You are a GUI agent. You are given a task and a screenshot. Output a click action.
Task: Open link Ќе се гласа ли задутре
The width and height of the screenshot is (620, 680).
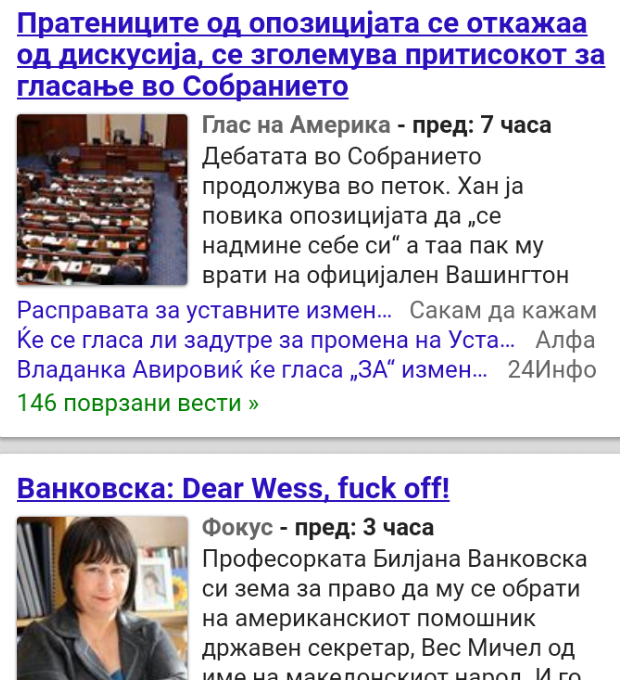coord(266,340)
